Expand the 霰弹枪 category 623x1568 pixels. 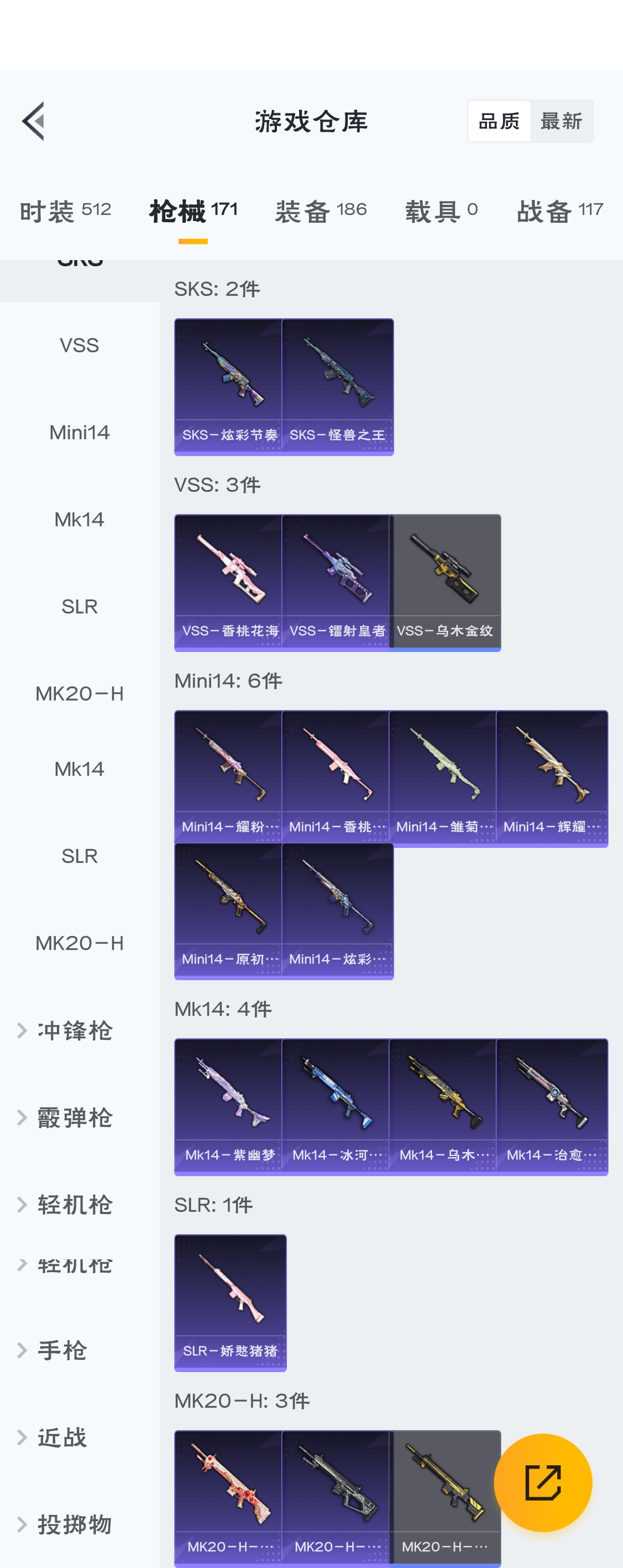click(74, 1117)
